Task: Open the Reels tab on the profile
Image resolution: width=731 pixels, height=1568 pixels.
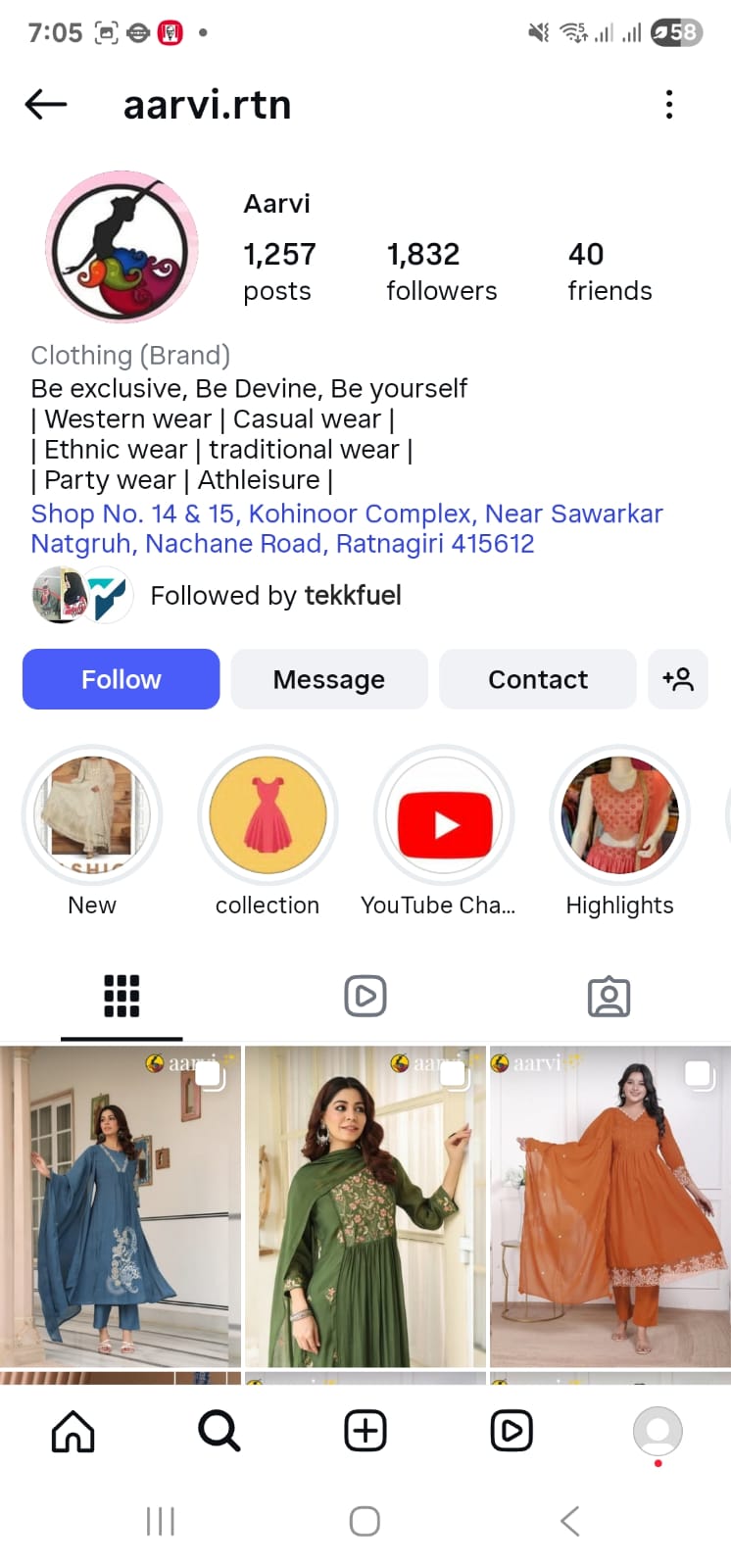Action: click(x=365, y=995)
